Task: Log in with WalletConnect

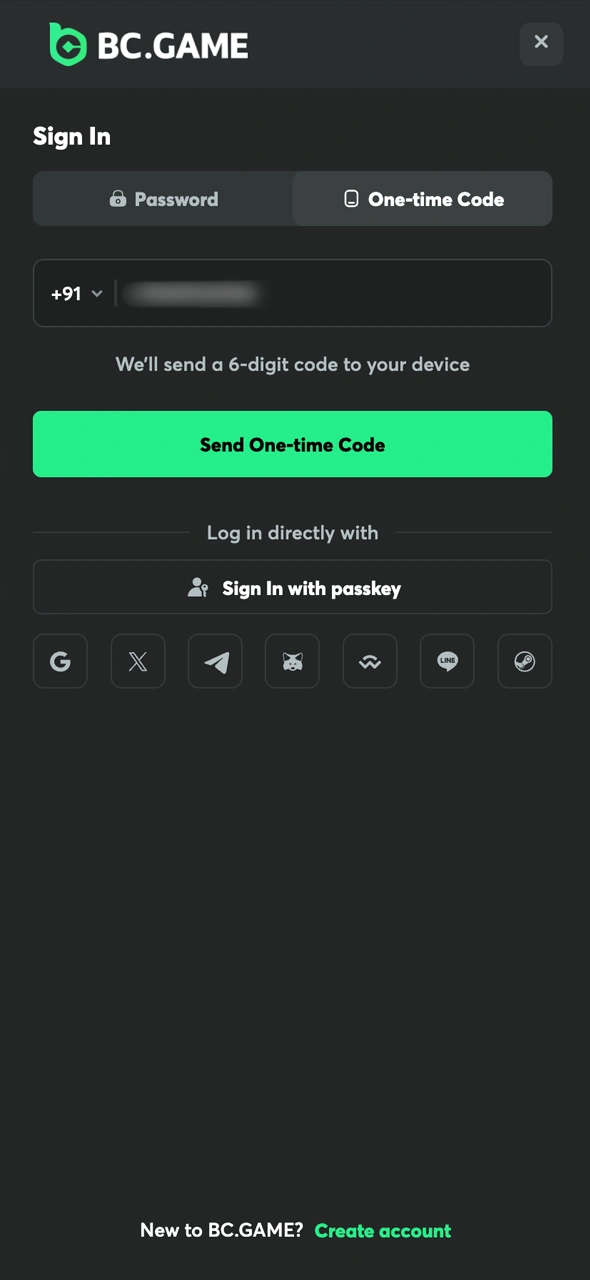Action: pos(370,661)
